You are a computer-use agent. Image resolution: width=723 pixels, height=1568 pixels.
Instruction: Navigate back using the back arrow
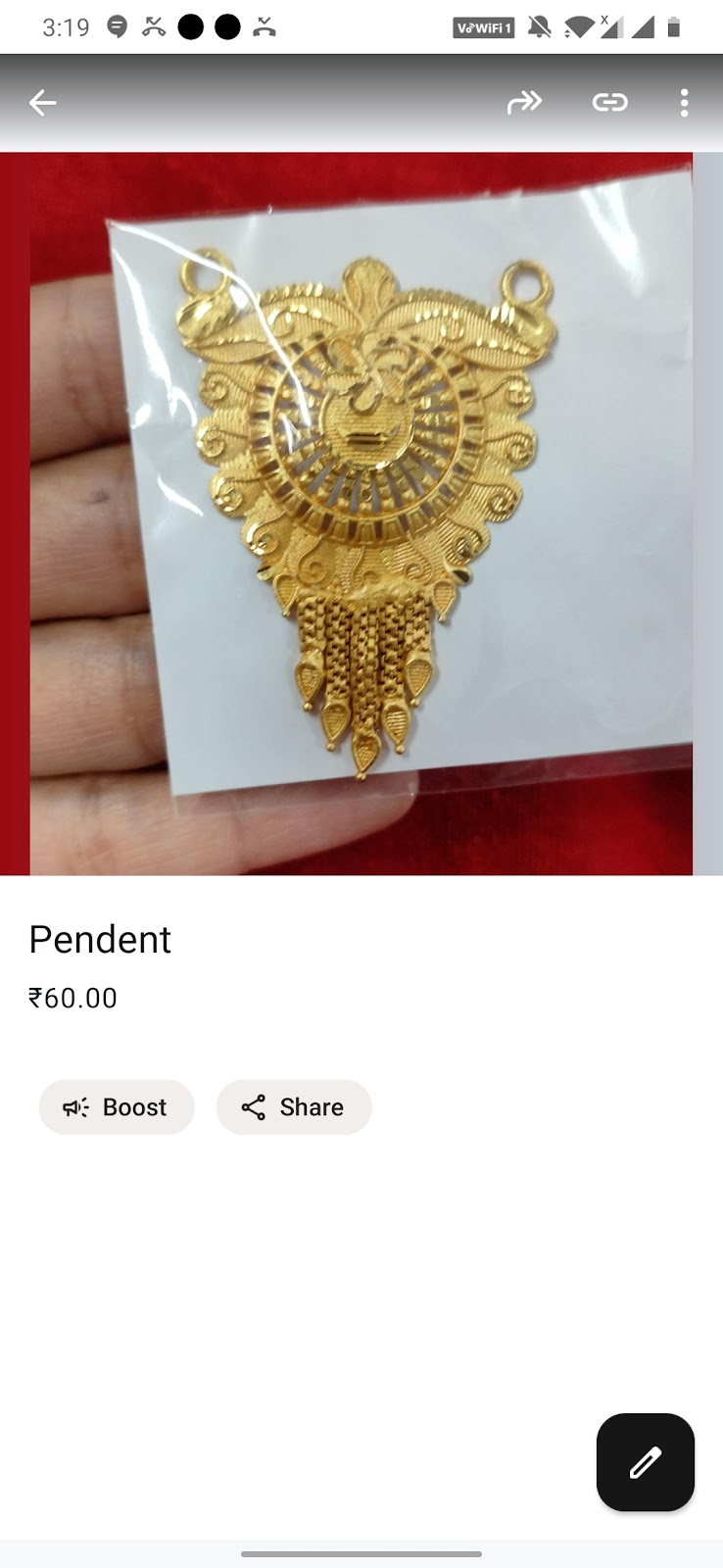click(42, 102)
